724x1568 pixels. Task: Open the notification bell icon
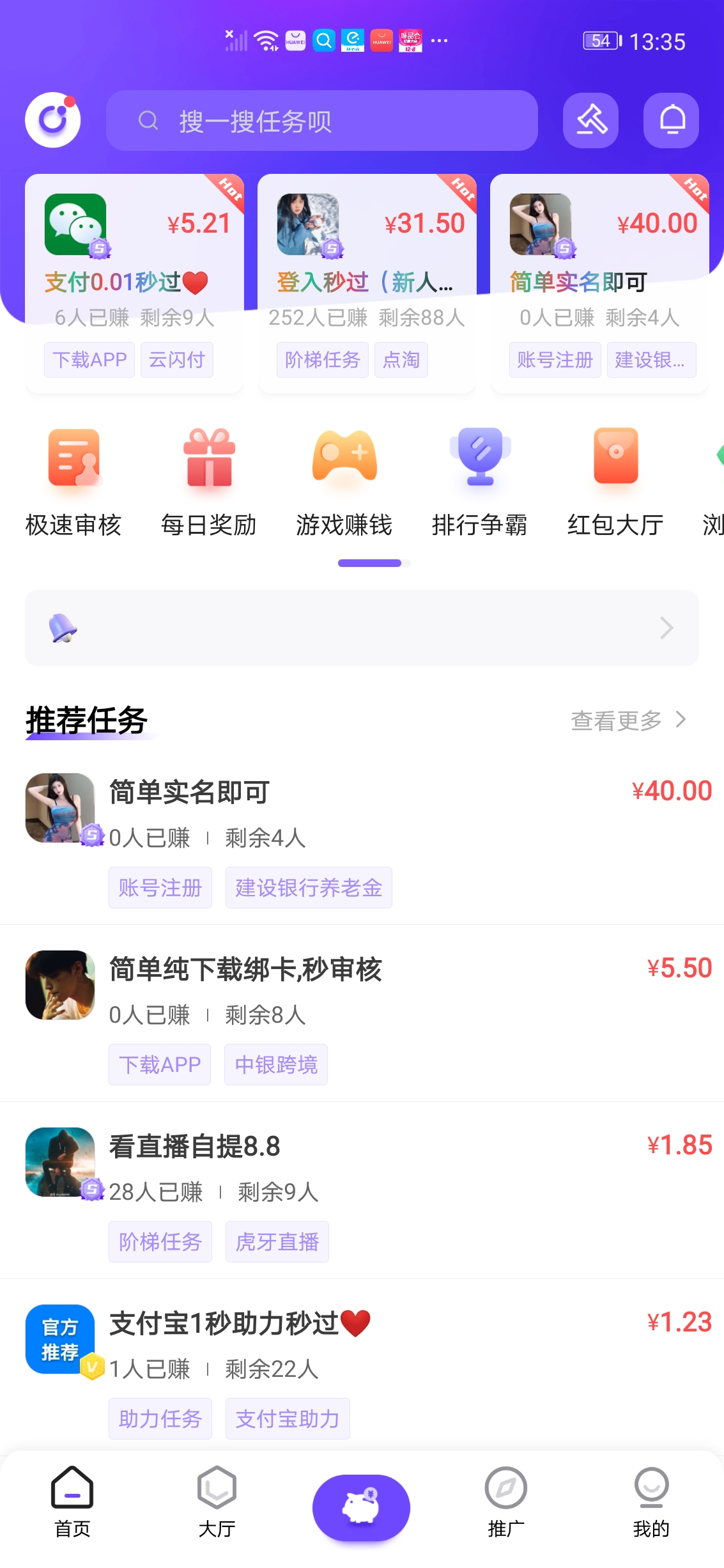(x=670, y=120)
